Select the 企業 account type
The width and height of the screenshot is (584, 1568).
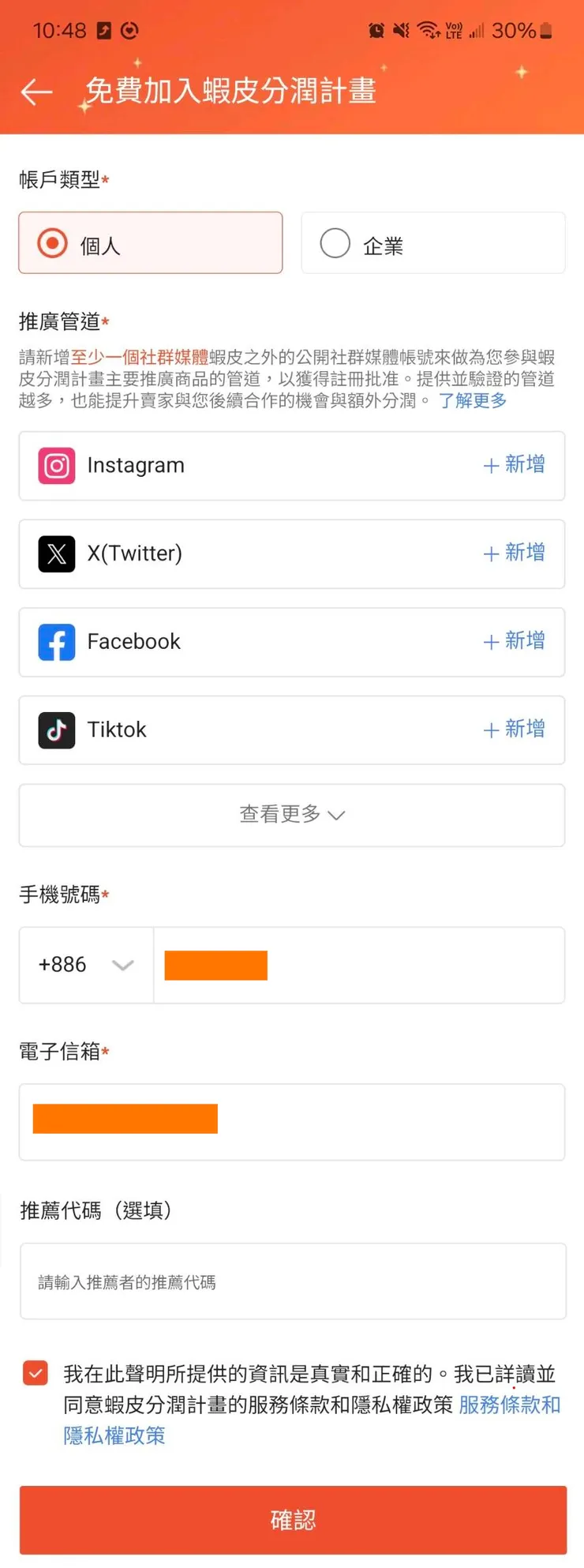432,242
